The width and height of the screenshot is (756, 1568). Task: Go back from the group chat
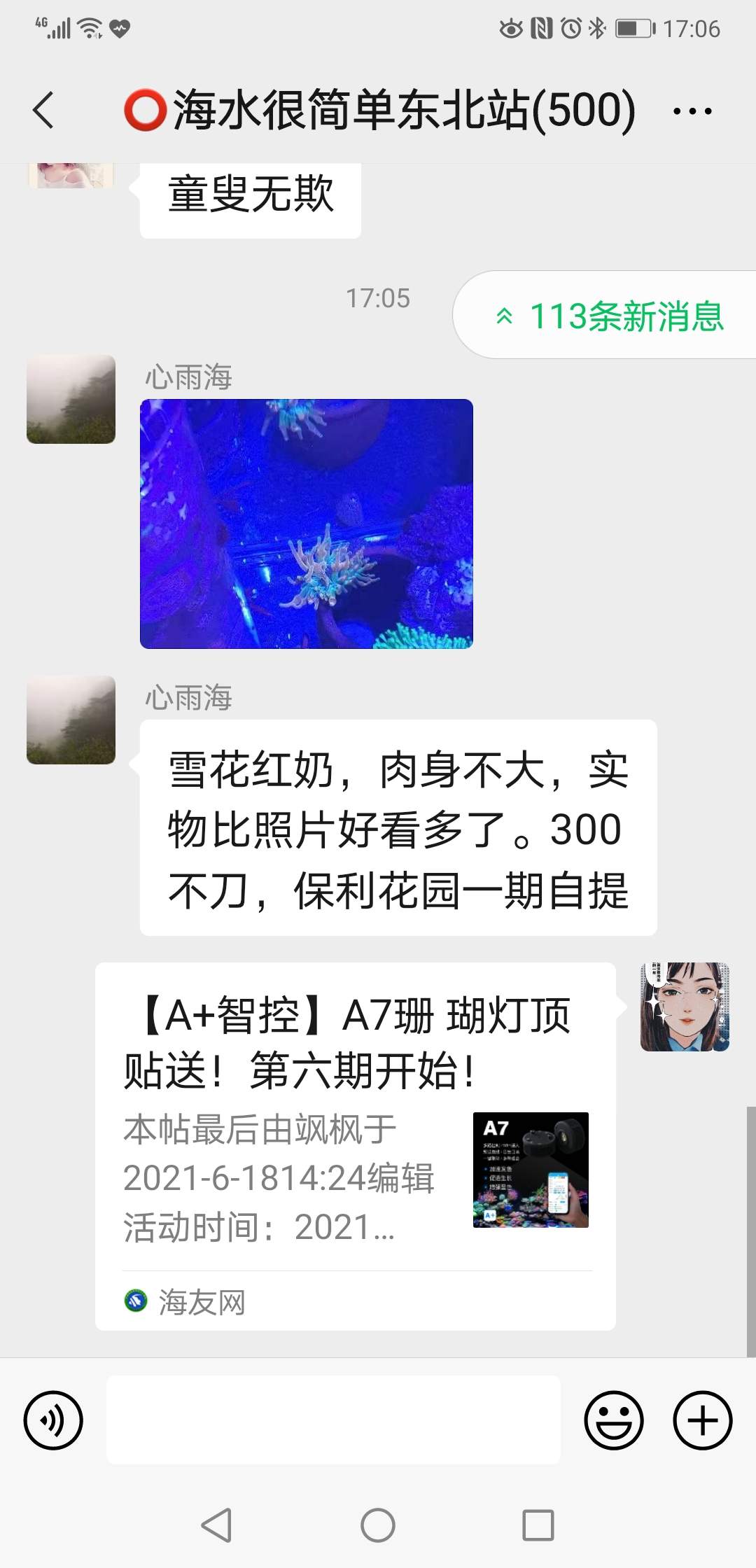pos(43,111)
